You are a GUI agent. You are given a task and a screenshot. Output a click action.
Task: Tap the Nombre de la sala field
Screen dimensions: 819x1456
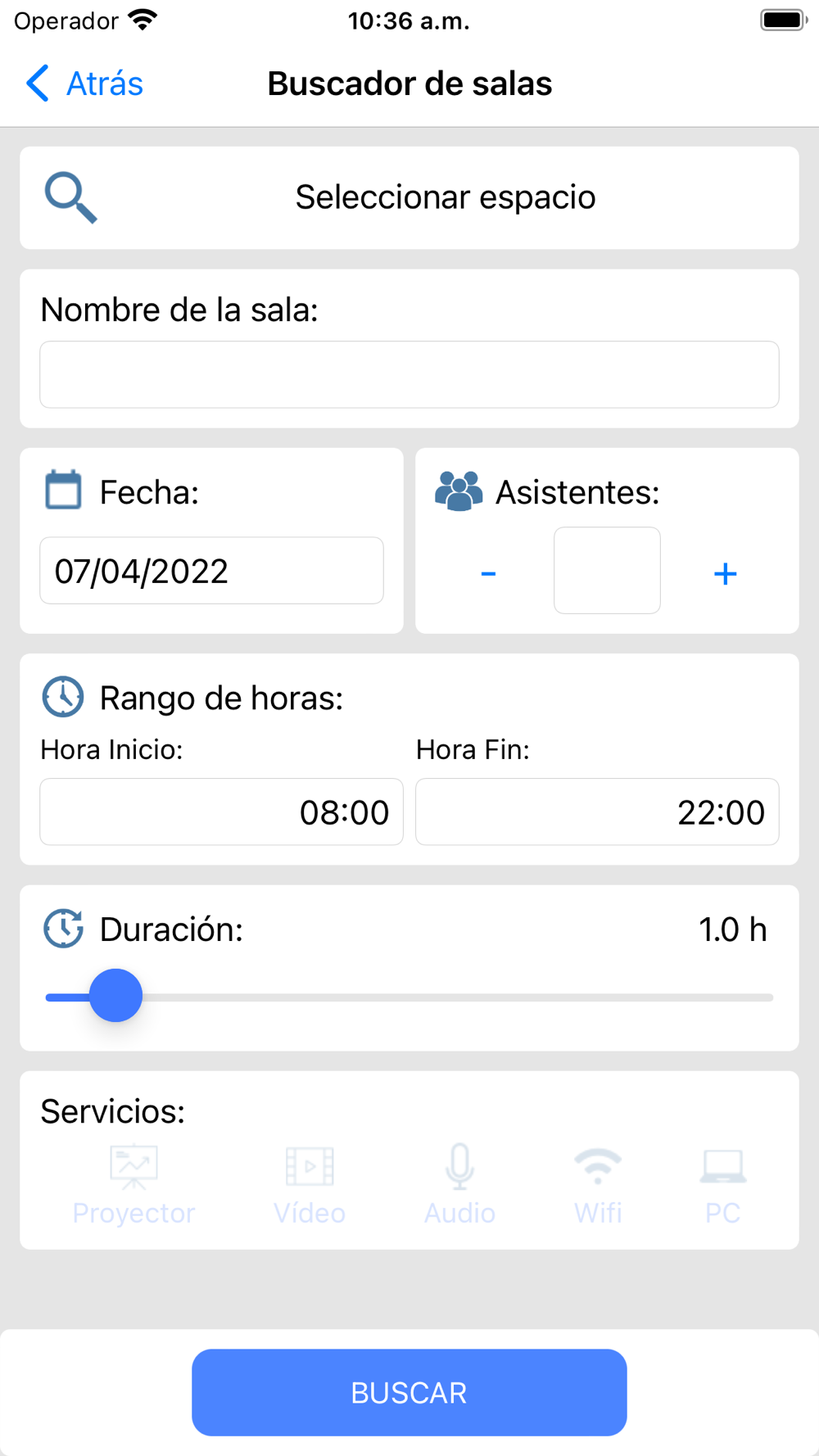[409, 374]
